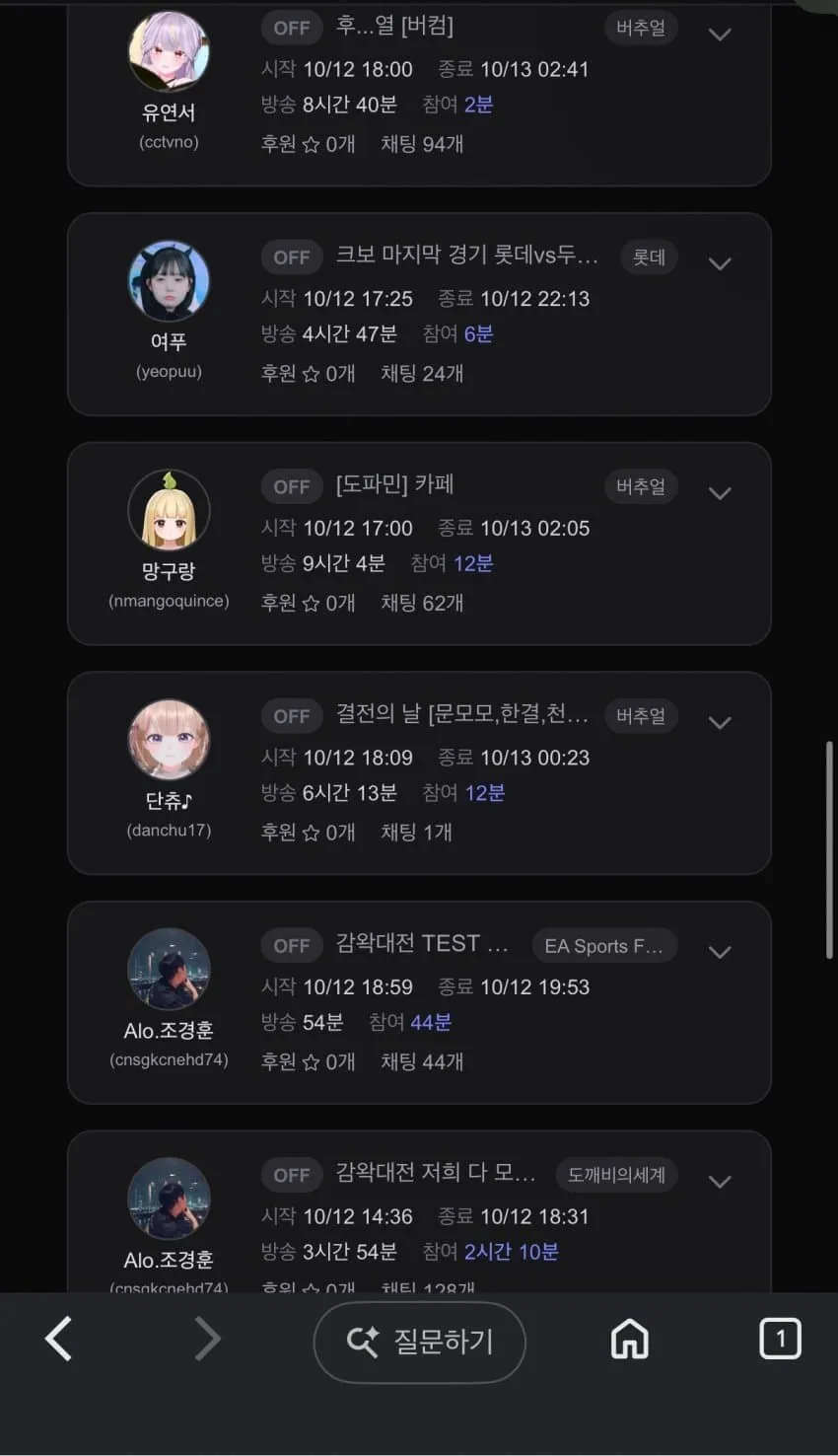Viewport: 838px width, 1456px height.
Task: Tap the 질문하기 button
Action: [419, 1342]
